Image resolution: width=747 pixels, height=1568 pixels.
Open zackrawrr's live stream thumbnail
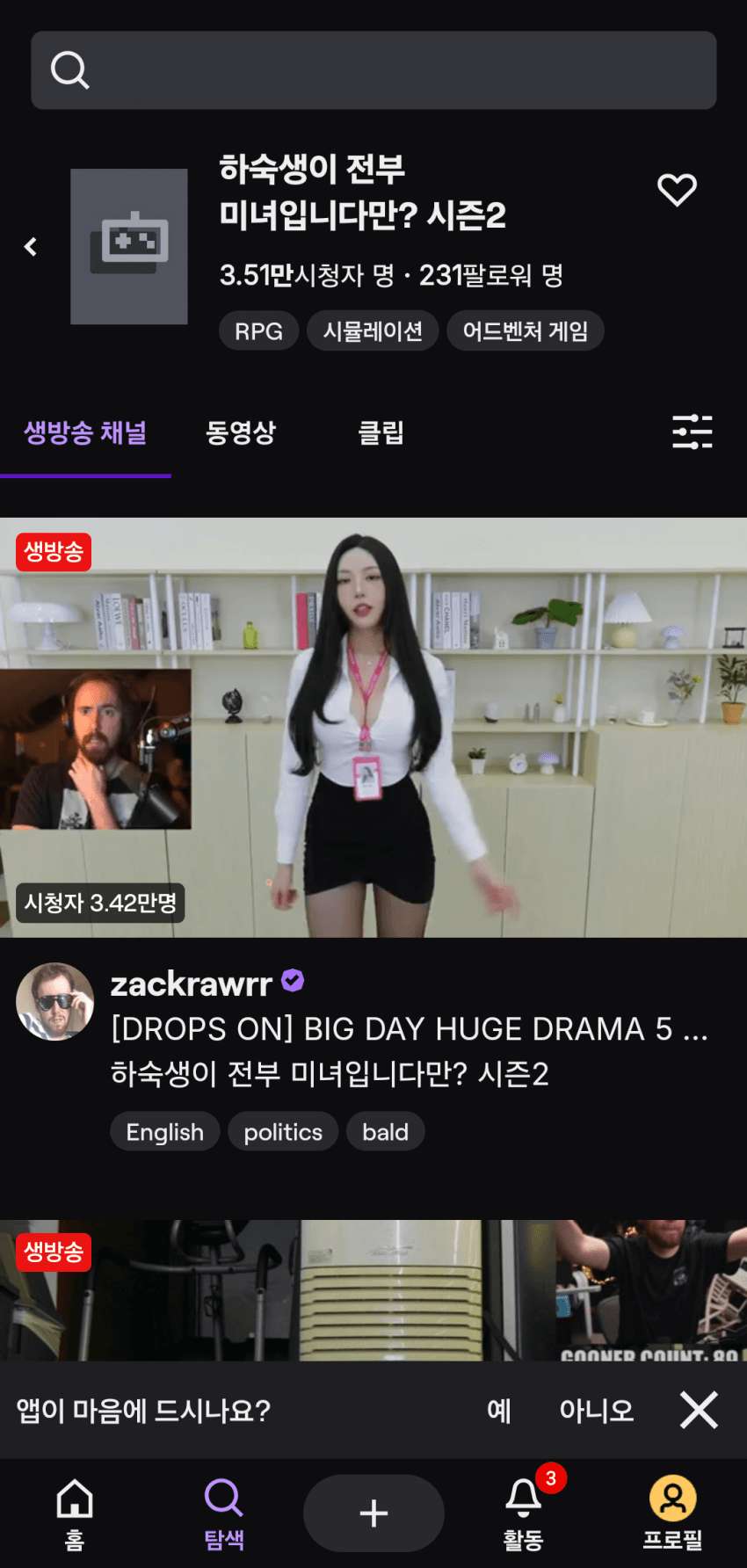pos(373,727)
